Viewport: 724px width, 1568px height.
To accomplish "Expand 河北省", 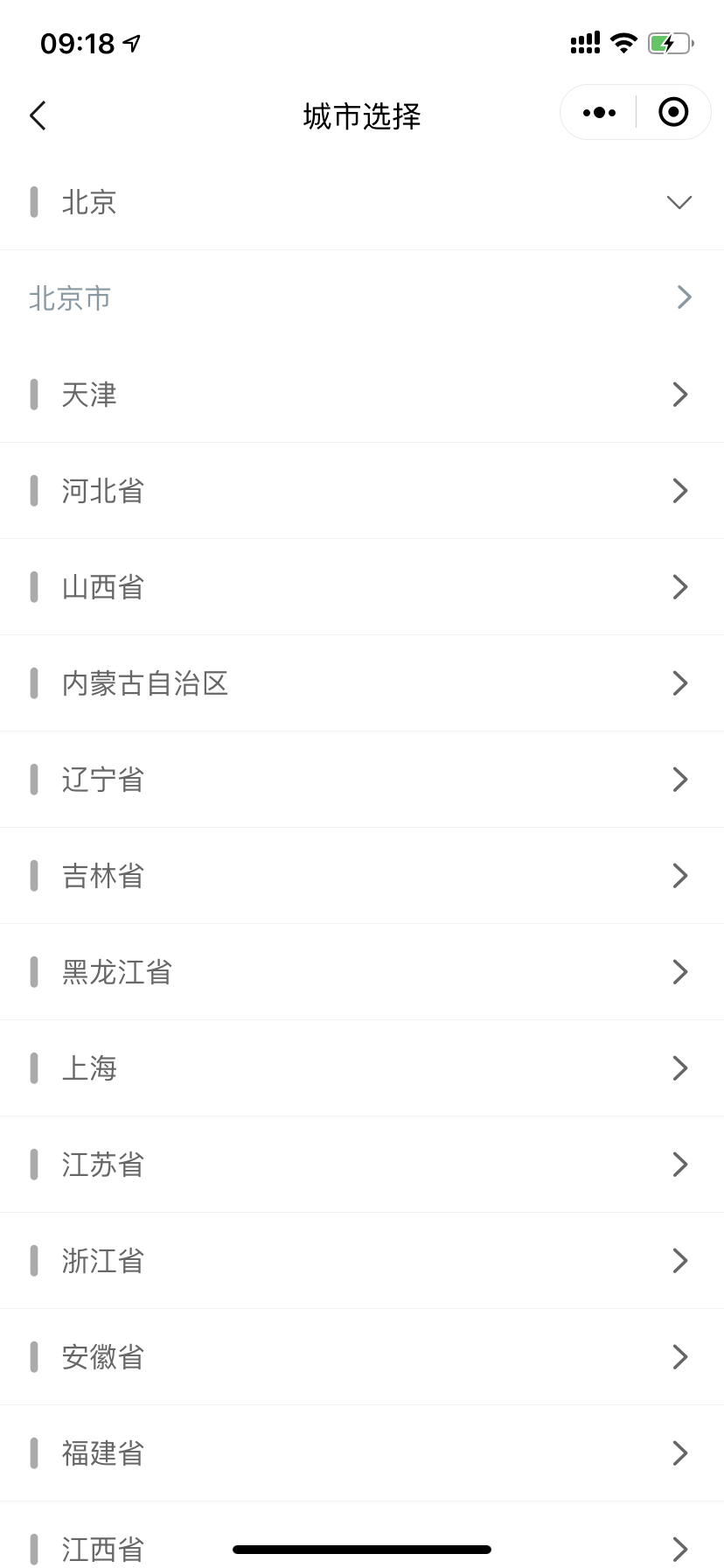I will click(362, 491).
